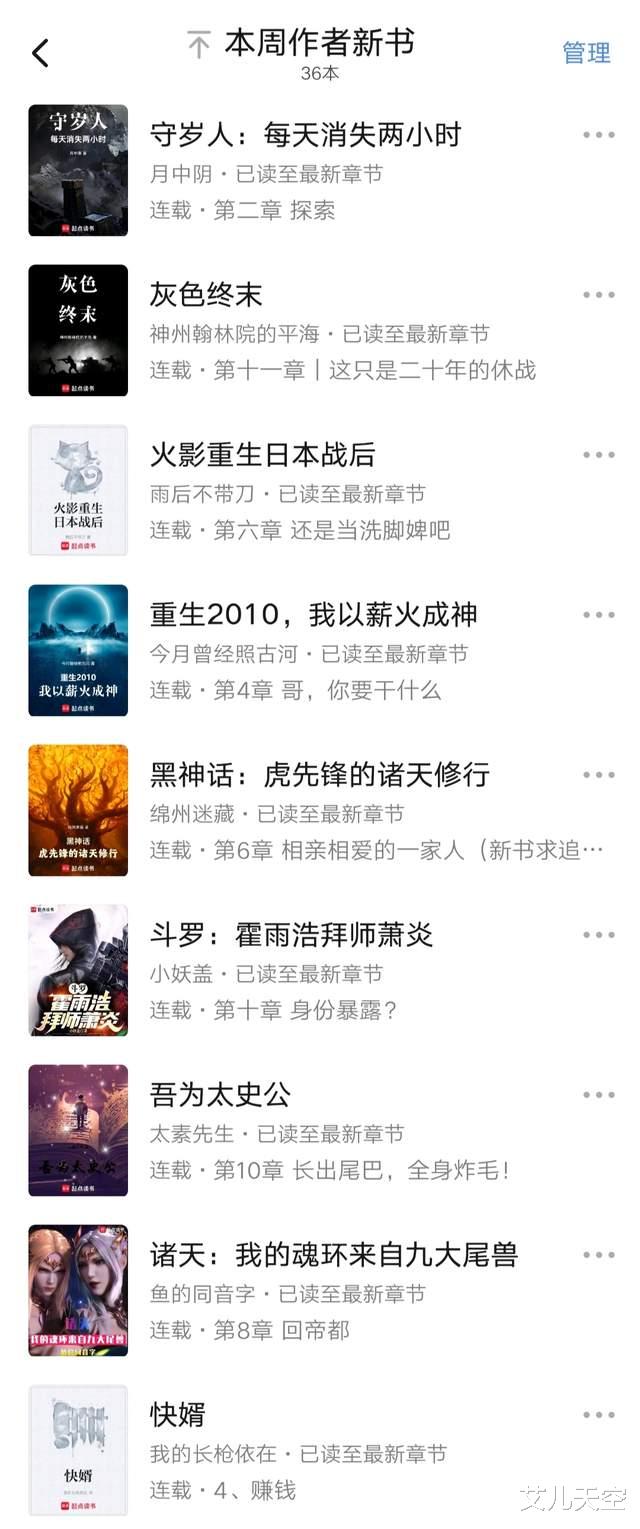640x1529 pixels.
Task: Select the book 吾为太史公
Action: click(x=220, y=1094)
